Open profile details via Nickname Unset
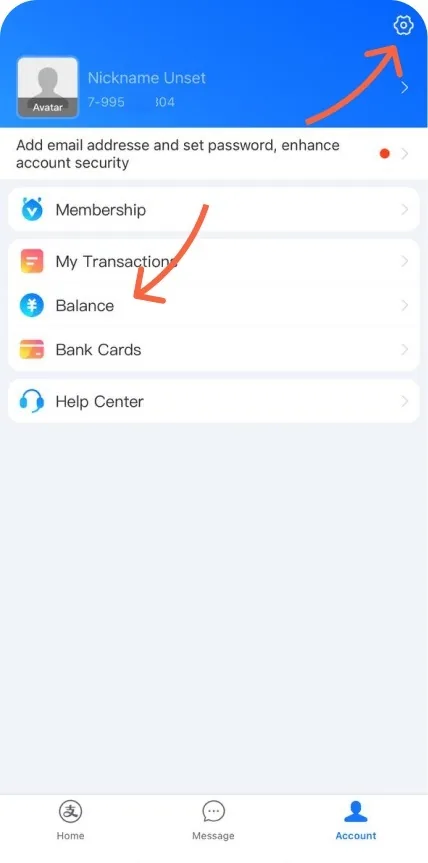Image resolution: width=428 pixels, height=863 pixels. pyautogui.click(x=146, y=78)
